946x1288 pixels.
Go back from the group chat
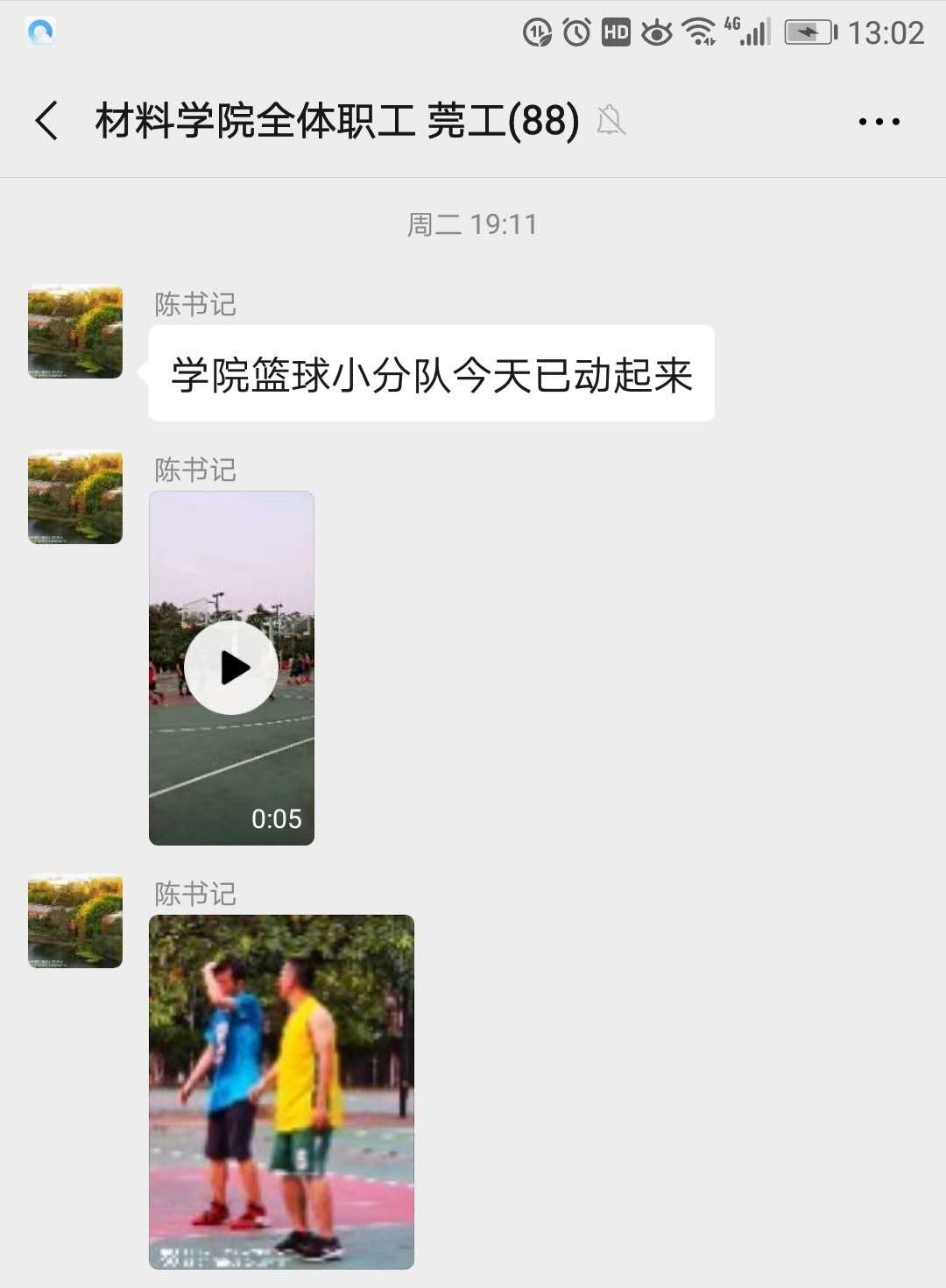pos(47,121)
